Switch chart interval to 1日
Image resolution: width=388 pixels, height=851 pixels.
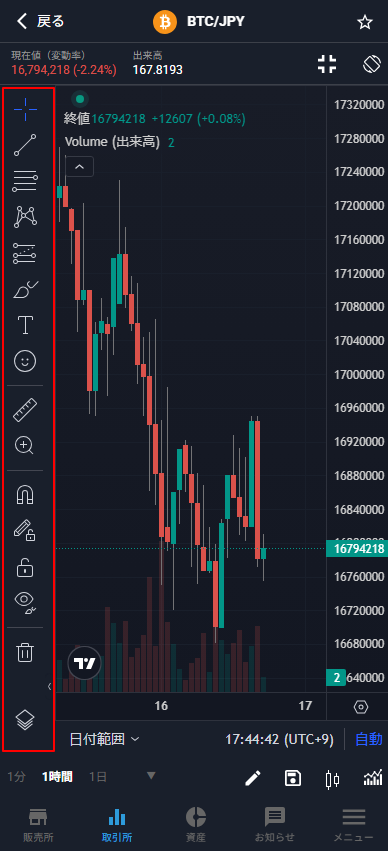point(98,777)
